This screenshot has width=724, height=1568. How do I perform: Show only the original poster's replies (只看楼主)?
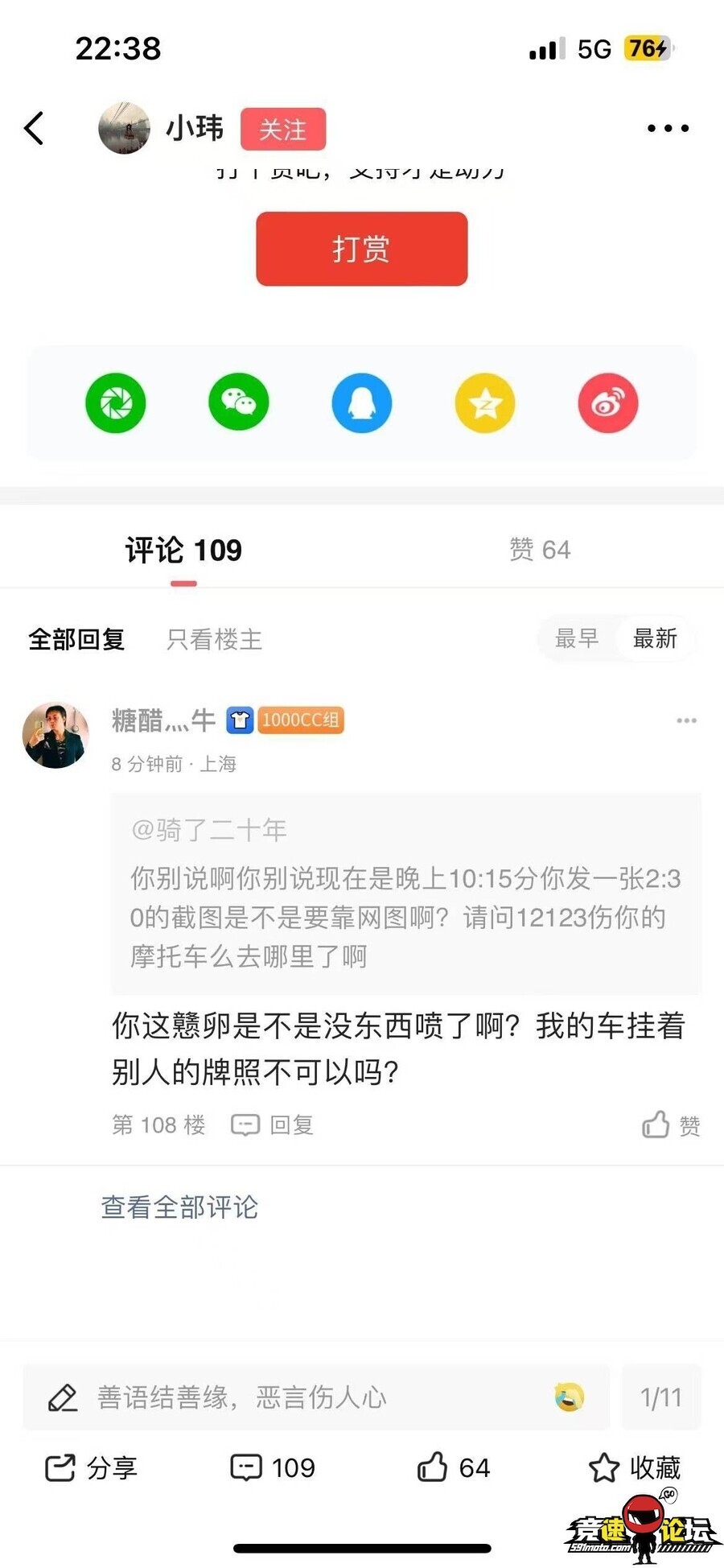click(214, 640)
